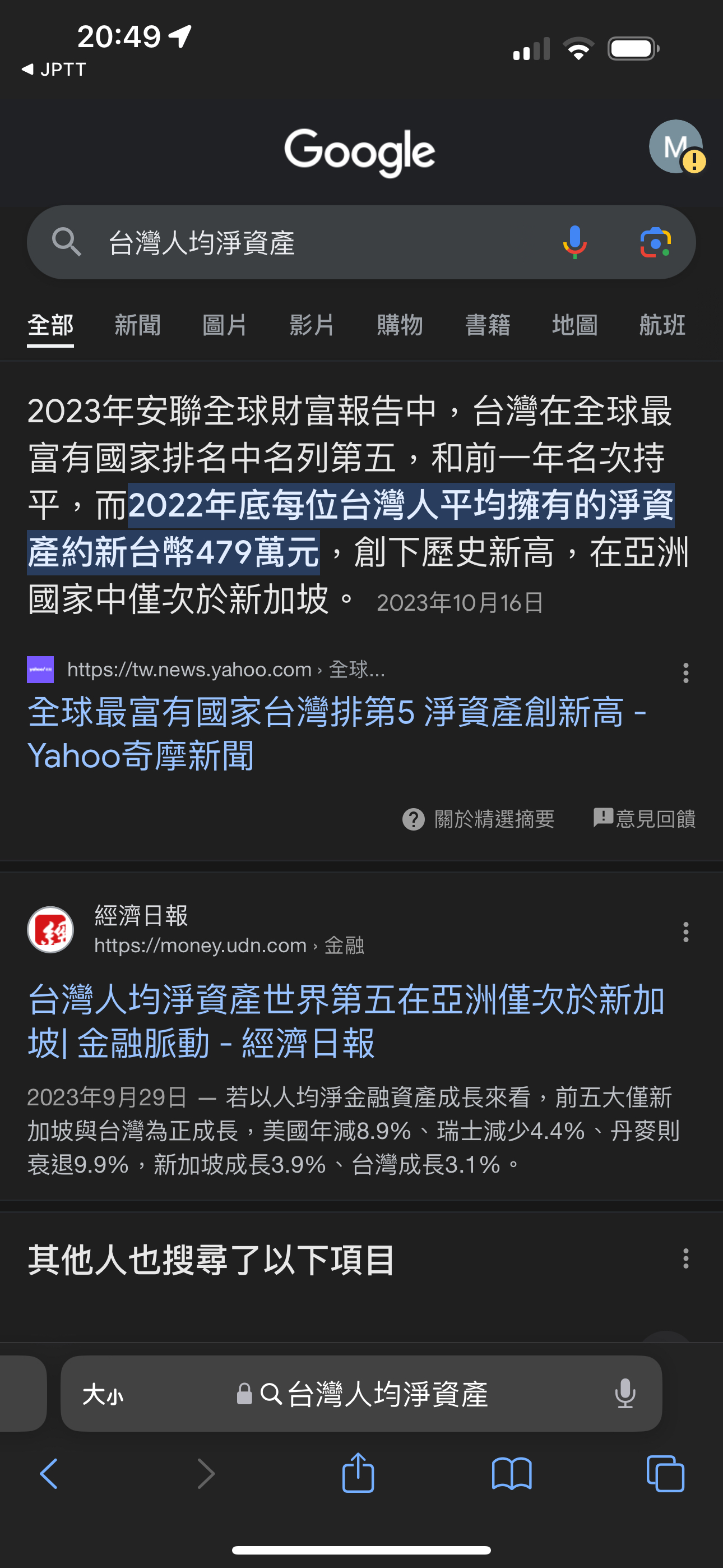Switch to the 影片 tab
The width and height of the screenshot is (723, 1568).
click(x=312, y=325)
